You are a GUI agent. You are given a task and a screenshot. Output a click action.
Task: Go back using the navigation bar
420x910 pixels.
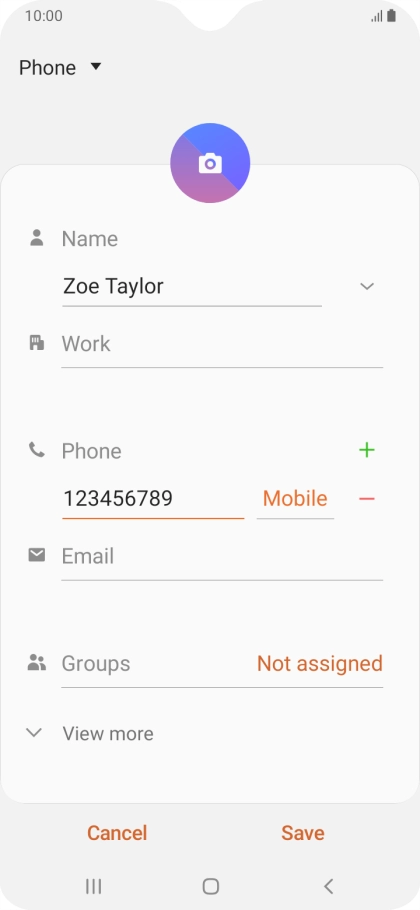(x=328, y=886)
